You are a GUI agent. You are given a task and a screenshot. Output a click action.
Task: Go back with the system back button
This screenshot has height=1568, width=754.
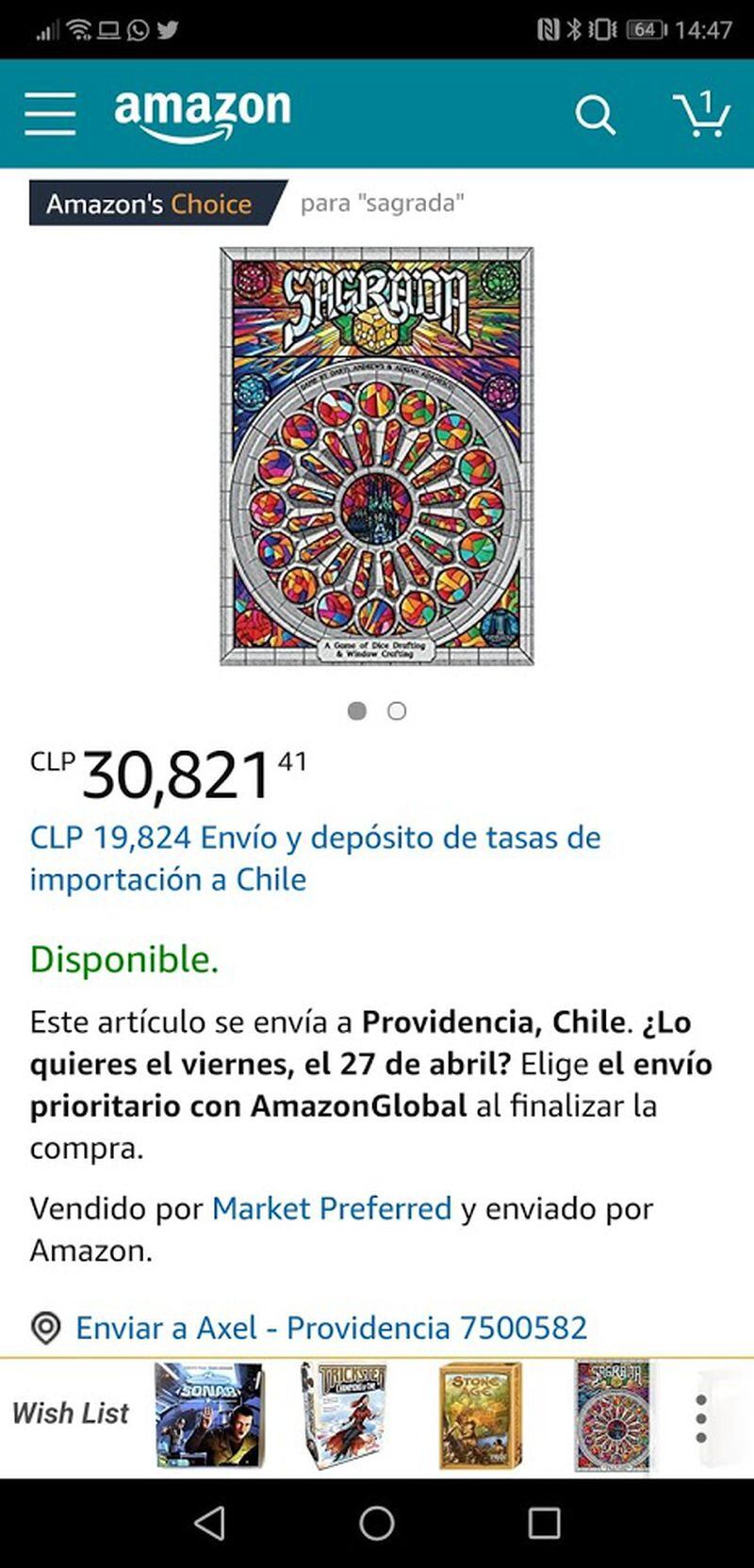pyautogui.click(x=209, y=1523)
